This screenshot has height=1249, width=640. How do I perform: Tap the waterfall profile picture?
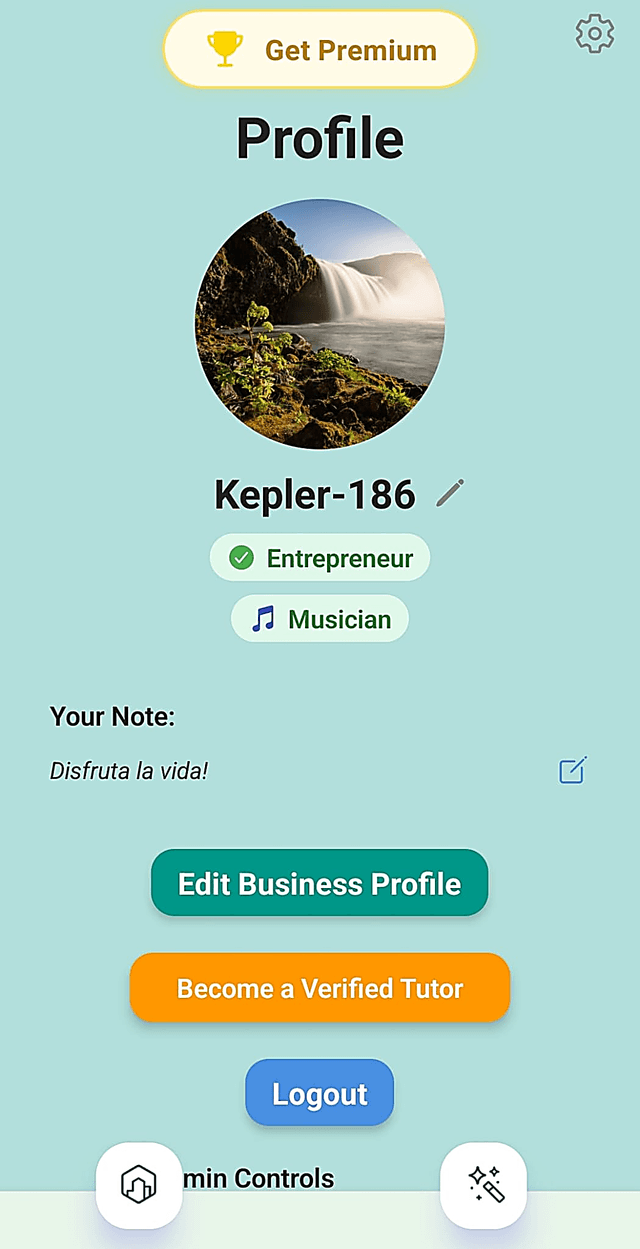320,324
